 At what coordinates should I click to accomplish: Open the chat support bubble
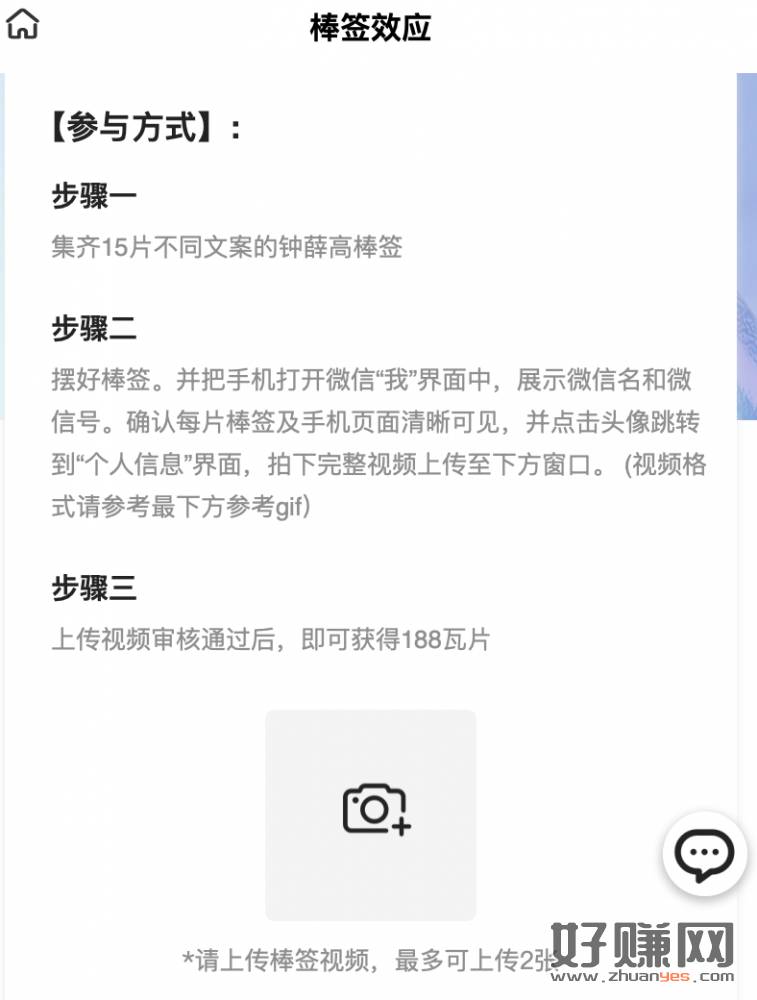pos(704,853)
